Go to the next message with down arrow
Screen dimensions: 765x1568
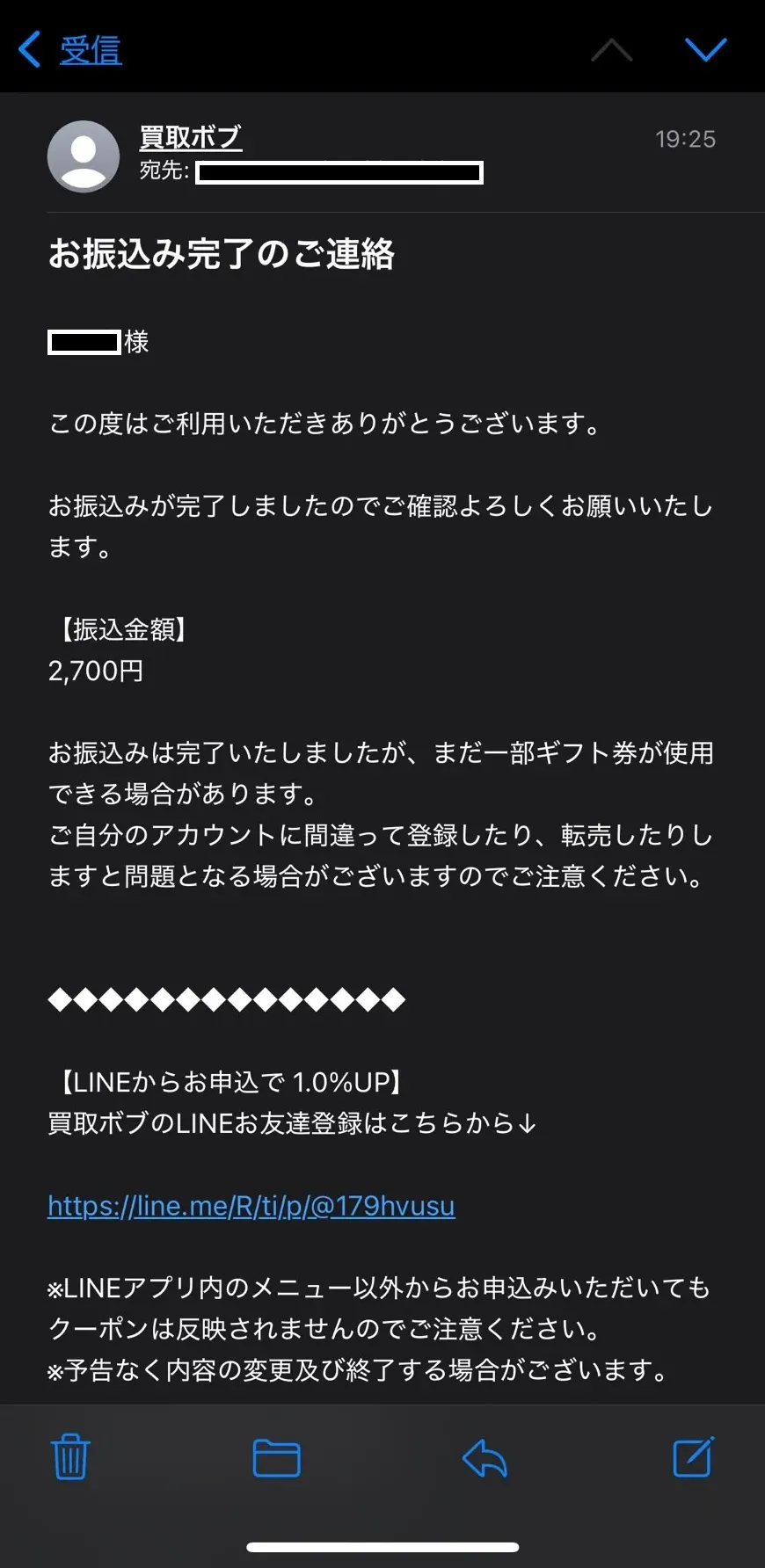[x=705, y=50]
